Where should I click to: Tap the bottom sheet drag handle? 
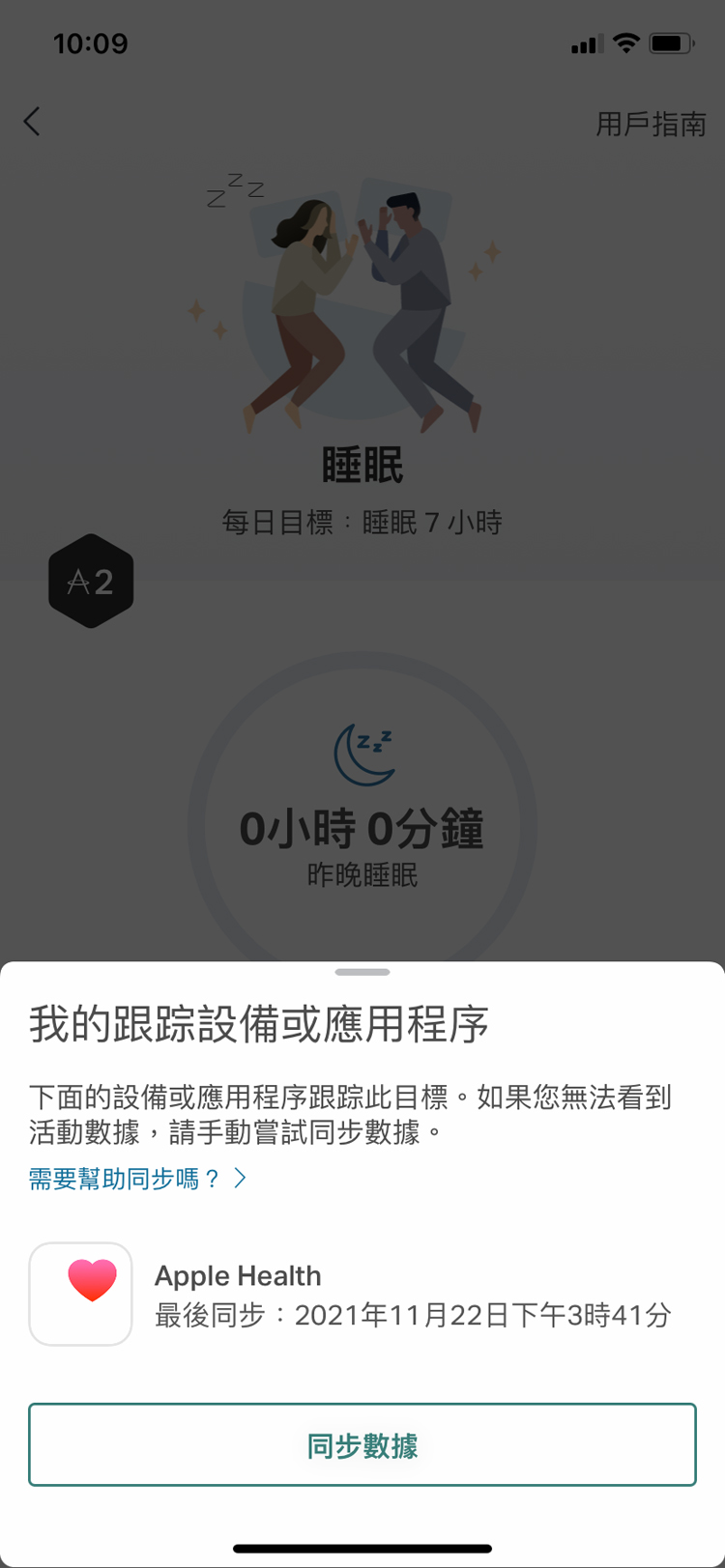(362, 972)
